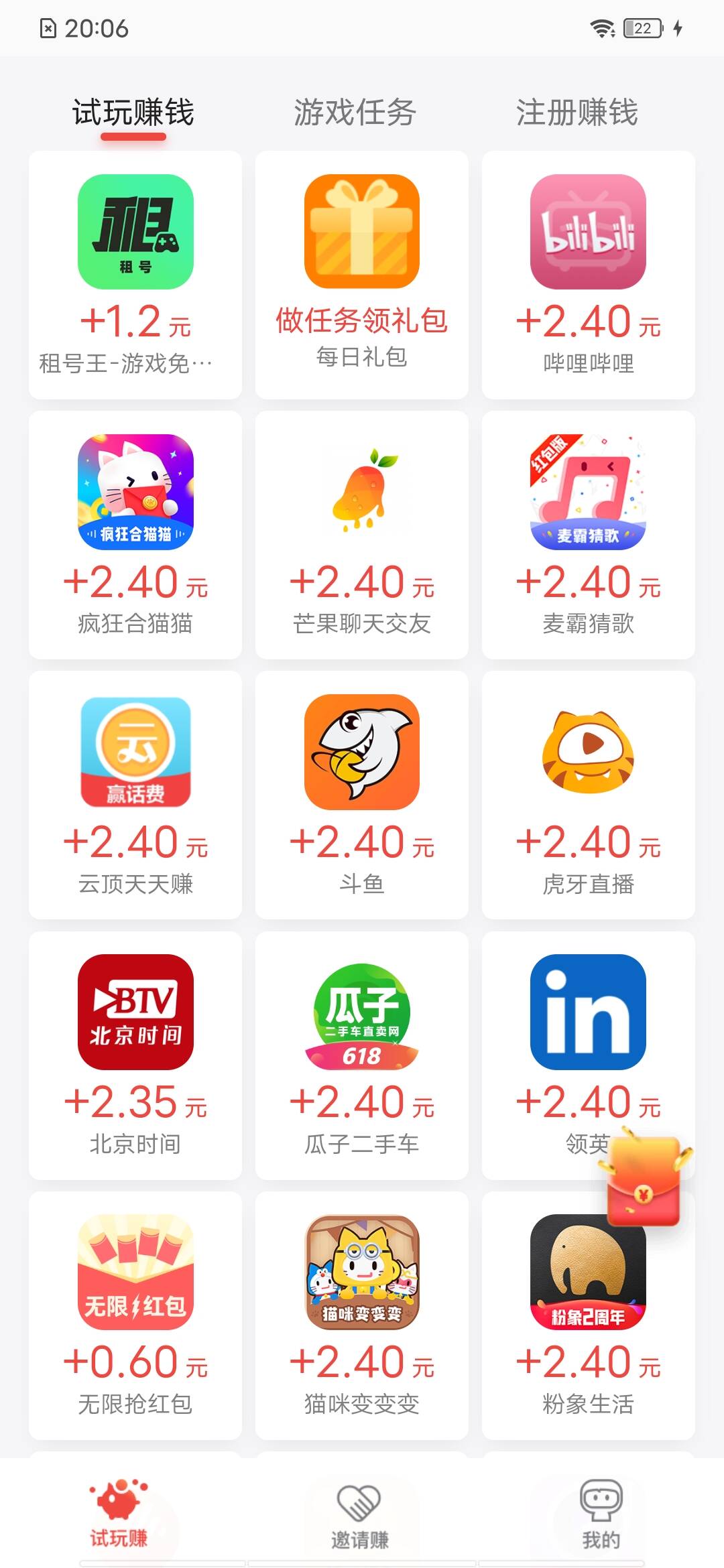
Task: Tap the 做任务领礼包 link
Action: 361,321
